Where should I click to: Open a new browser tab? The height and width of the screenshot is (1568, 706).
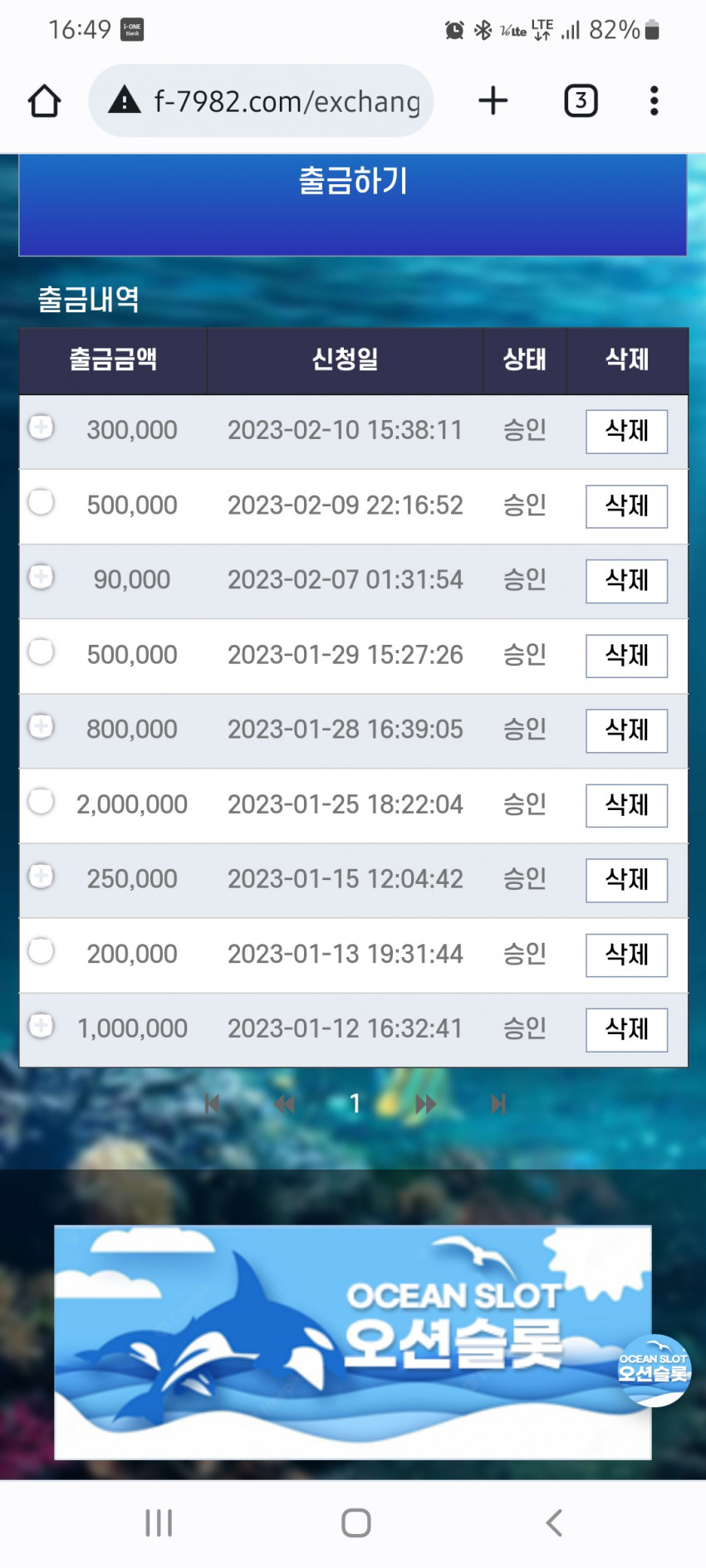click(493, 100)
